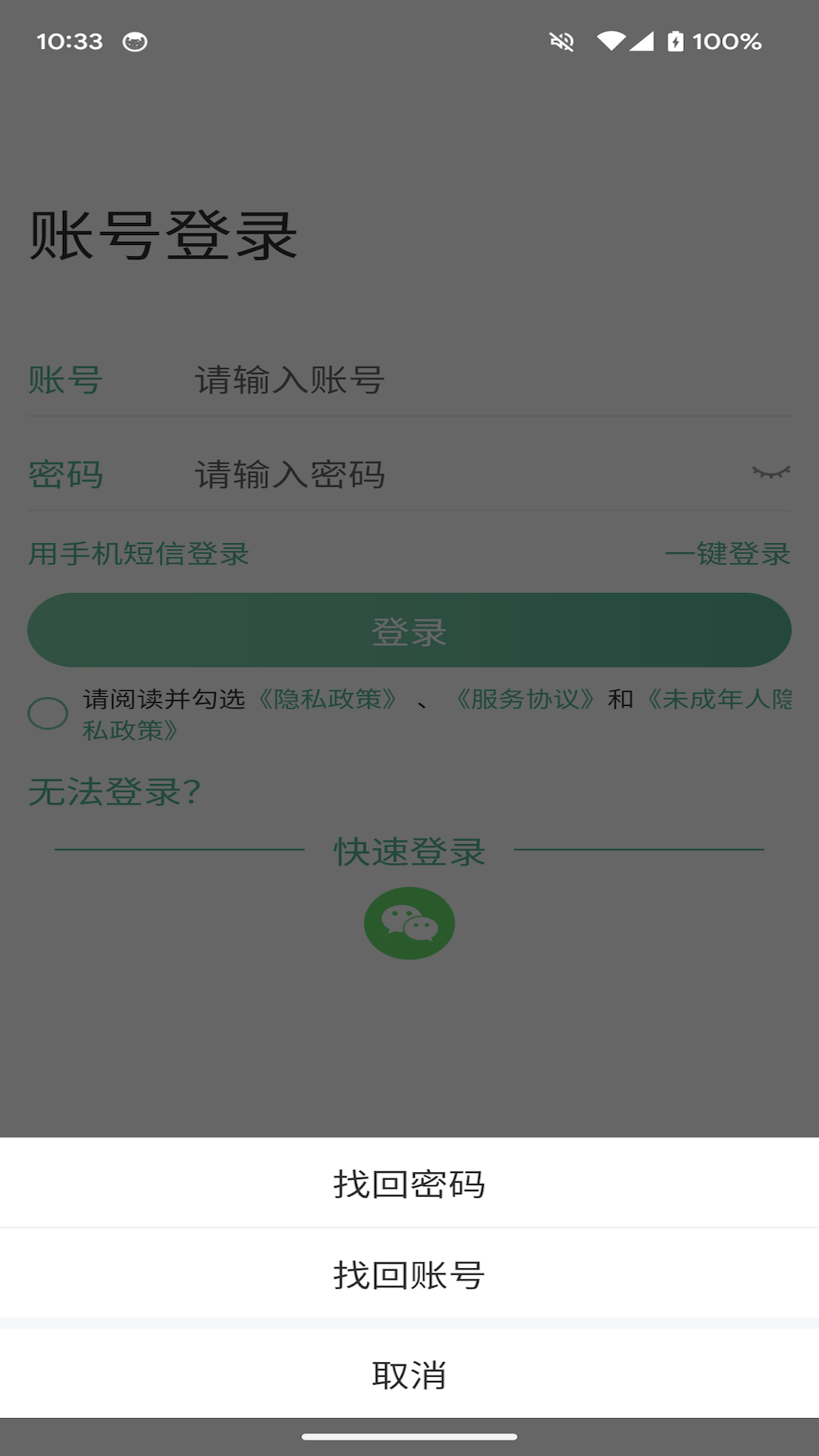
Task: Tap the emoji icon in the status bar
Action: click(135, 42)
